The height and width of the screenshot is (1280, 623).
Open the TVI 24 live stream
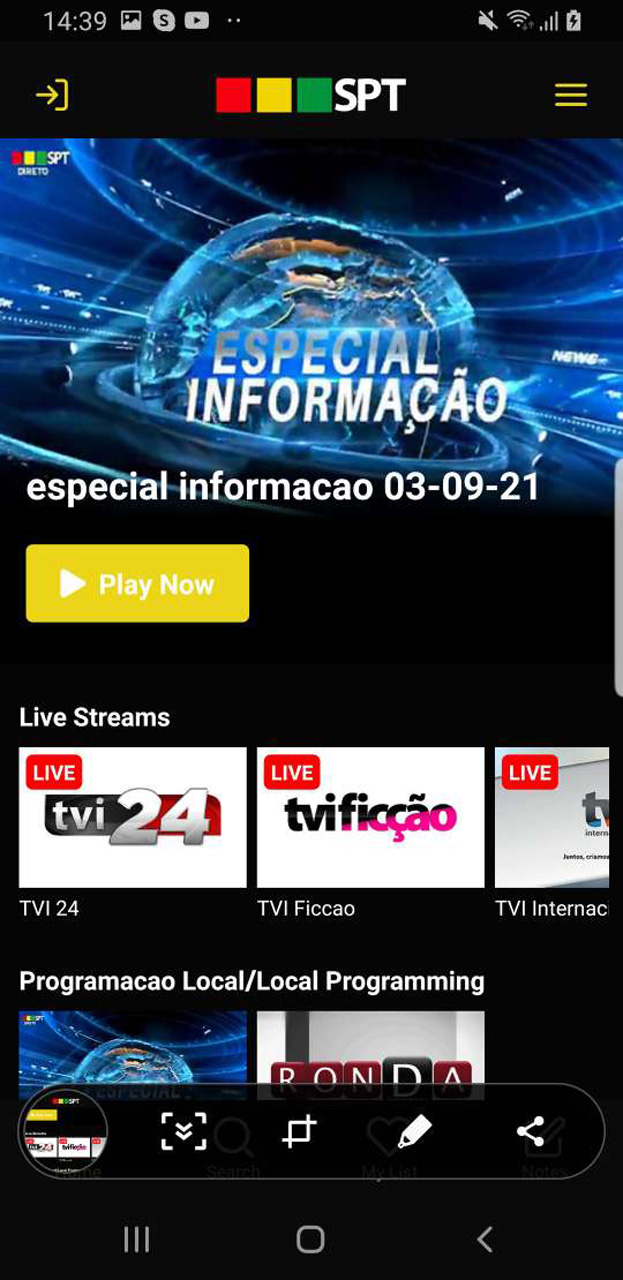[133, 817]
